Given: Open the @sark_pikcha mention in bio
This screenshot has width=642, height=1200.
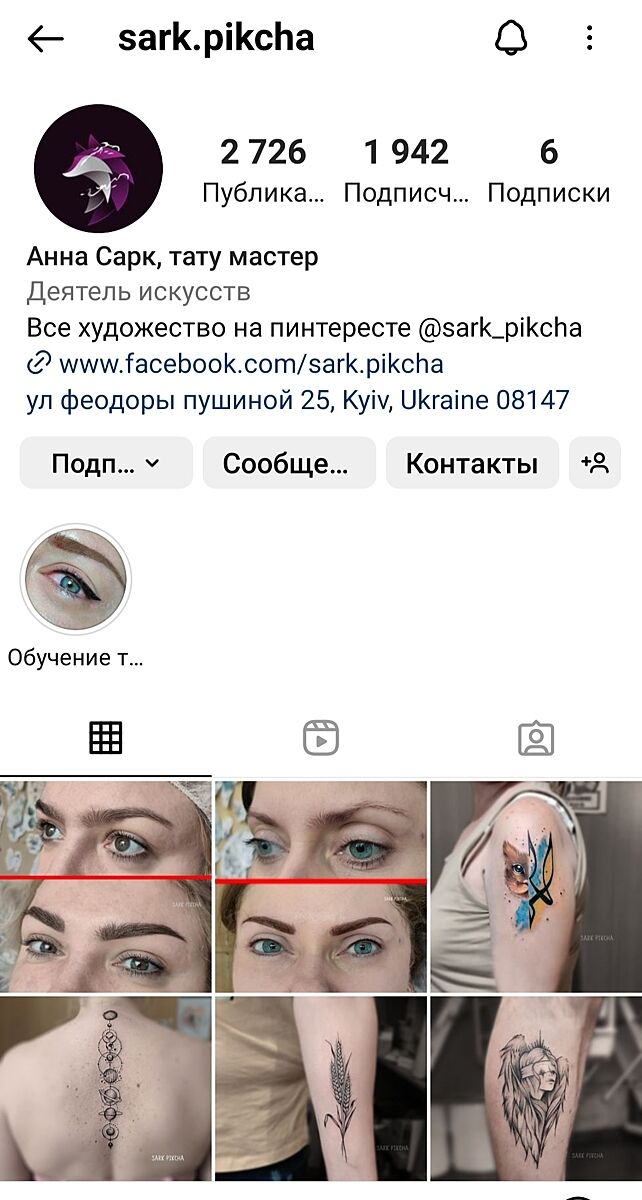Looking at the screenshot, I should click(x=500, y=328).
